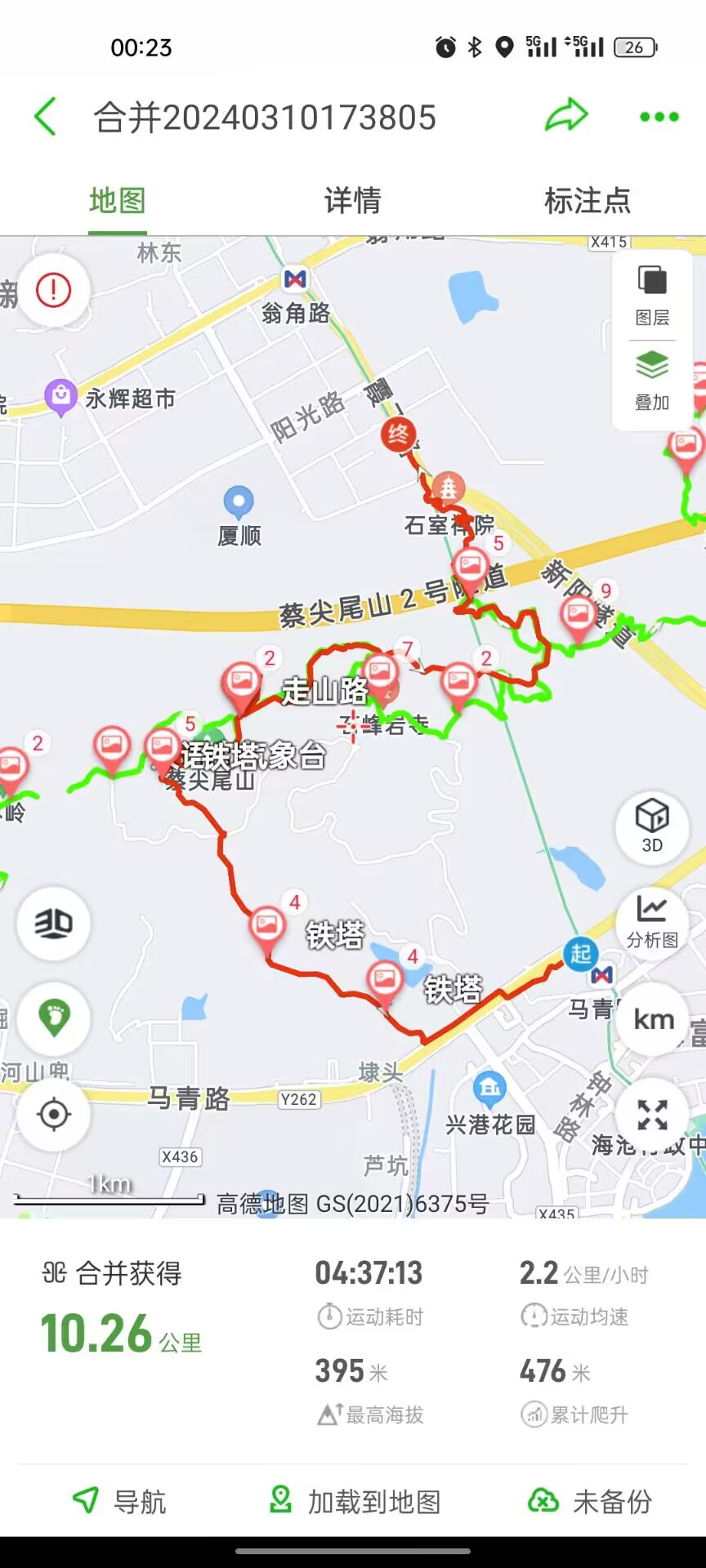This screenshot has width=706, height=1568.
Task: Switch to the 标注点 tab
Action: 587,201
